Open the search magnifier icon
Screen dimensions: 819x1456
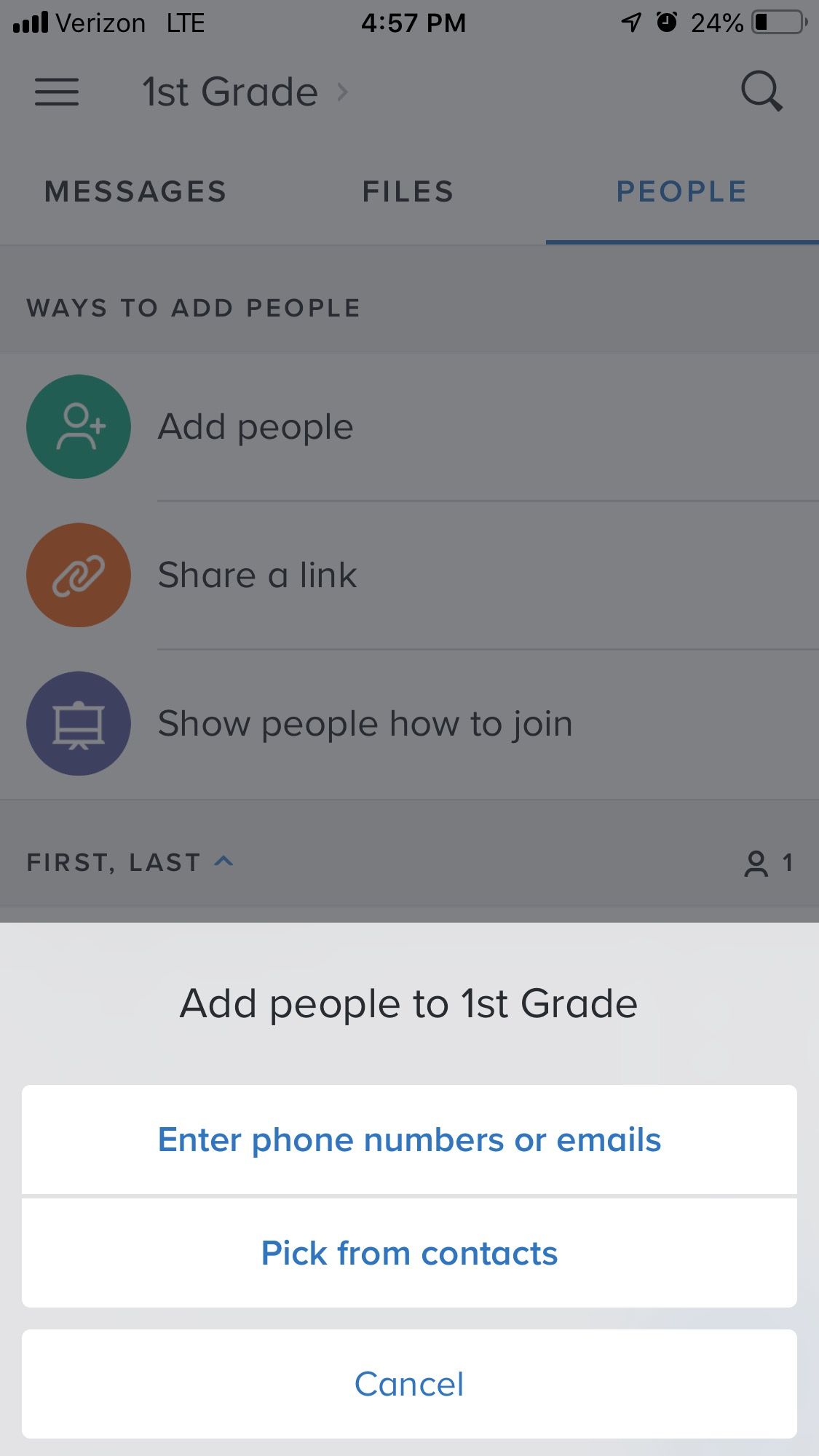click(761, 90)
